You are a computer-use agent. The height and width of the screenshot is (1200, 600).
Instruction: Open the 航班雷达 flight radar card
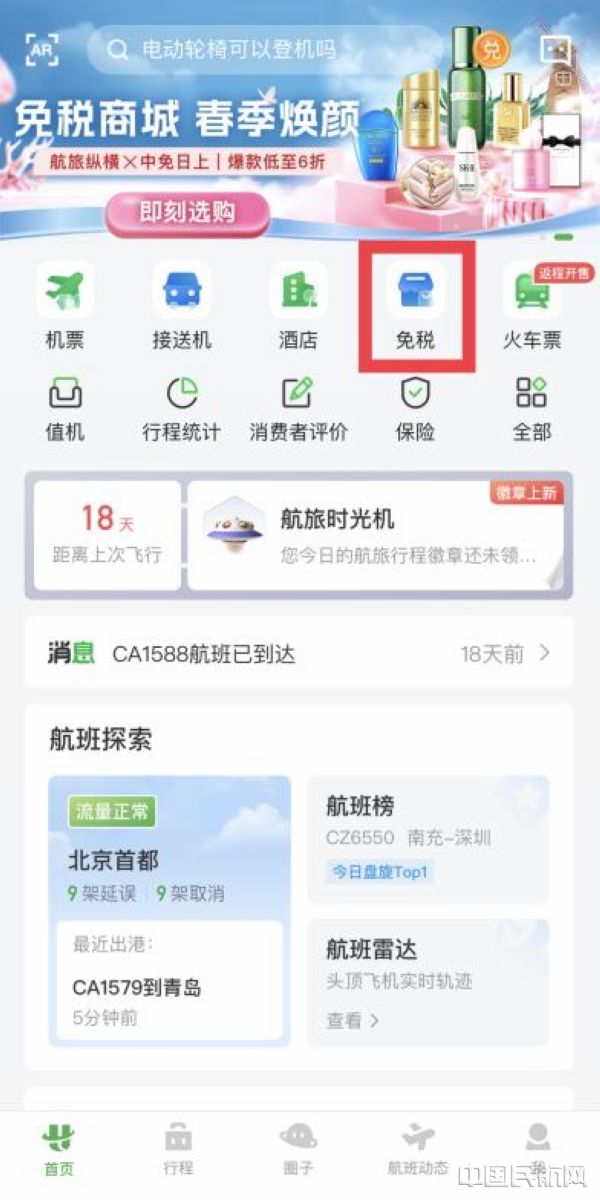coord(427,982)
